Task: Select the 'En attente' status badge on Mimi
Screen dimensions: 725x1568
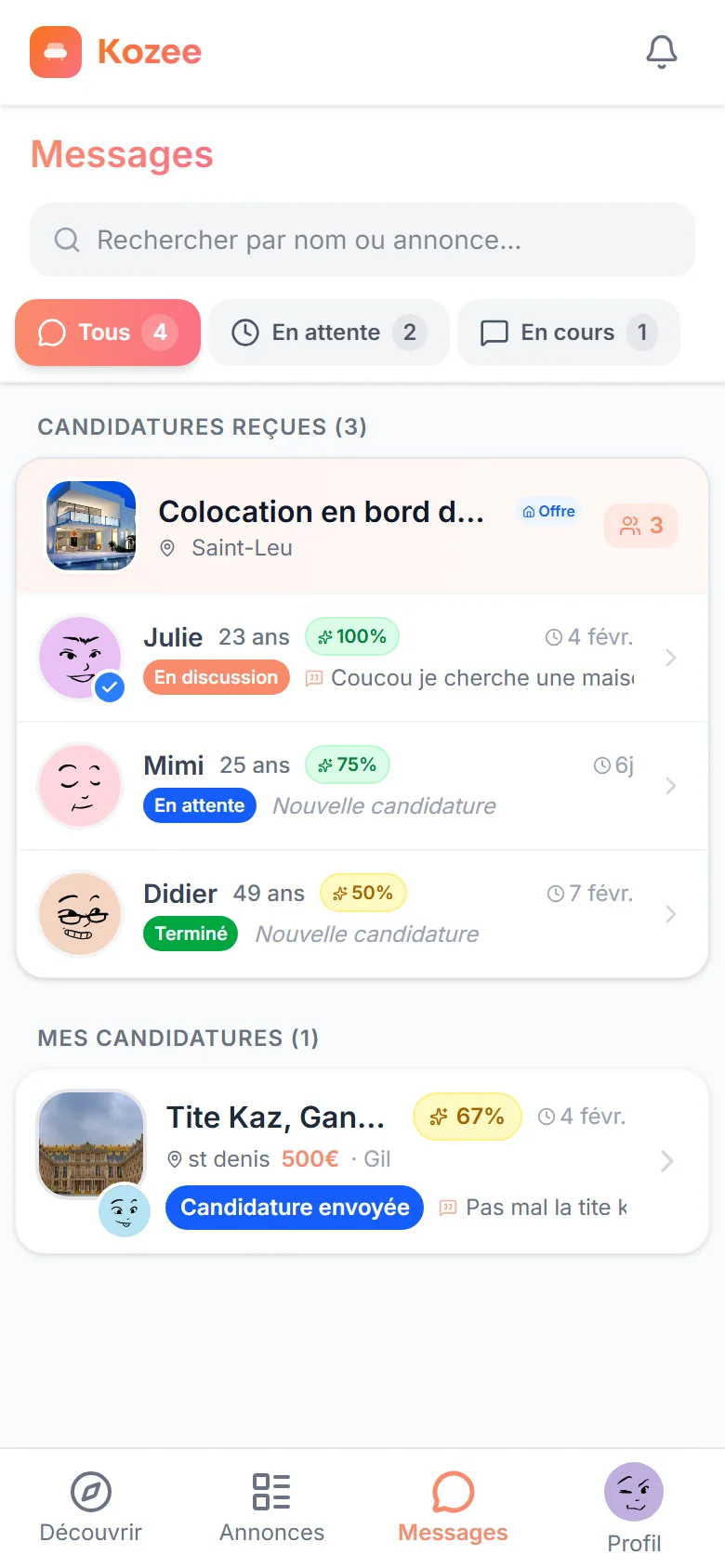Action: point(199,805)
